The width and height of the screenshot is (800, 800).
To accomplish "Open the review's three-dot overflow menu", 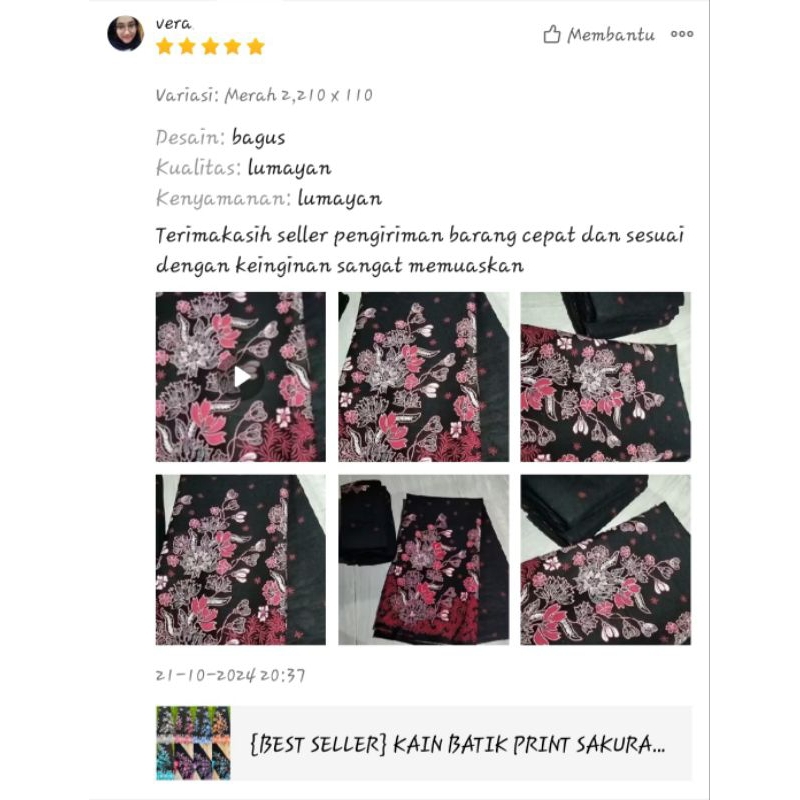I will click(682, 34).
